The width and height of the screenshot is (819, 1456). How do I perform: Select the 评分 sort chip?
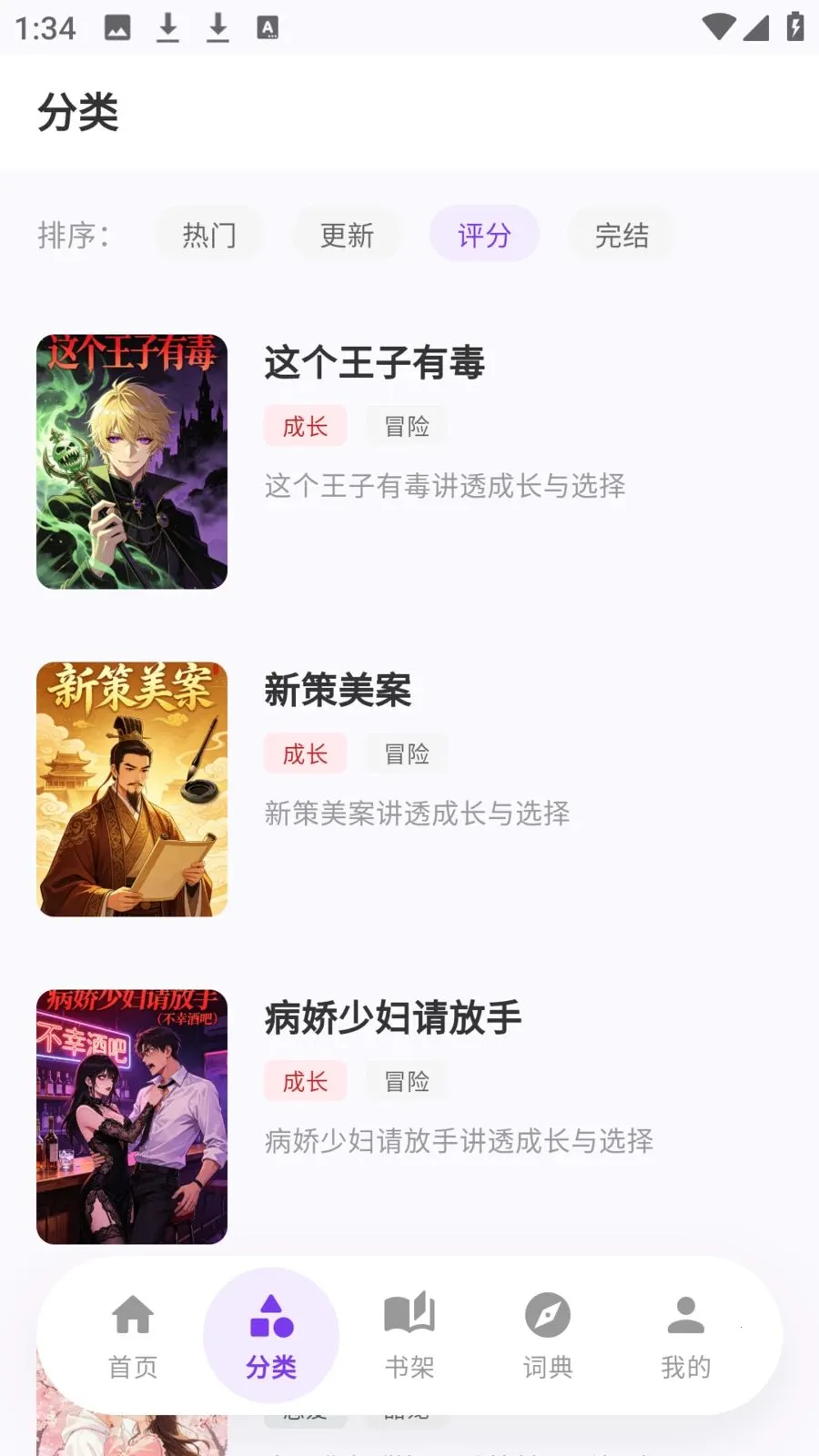[484, 235]
